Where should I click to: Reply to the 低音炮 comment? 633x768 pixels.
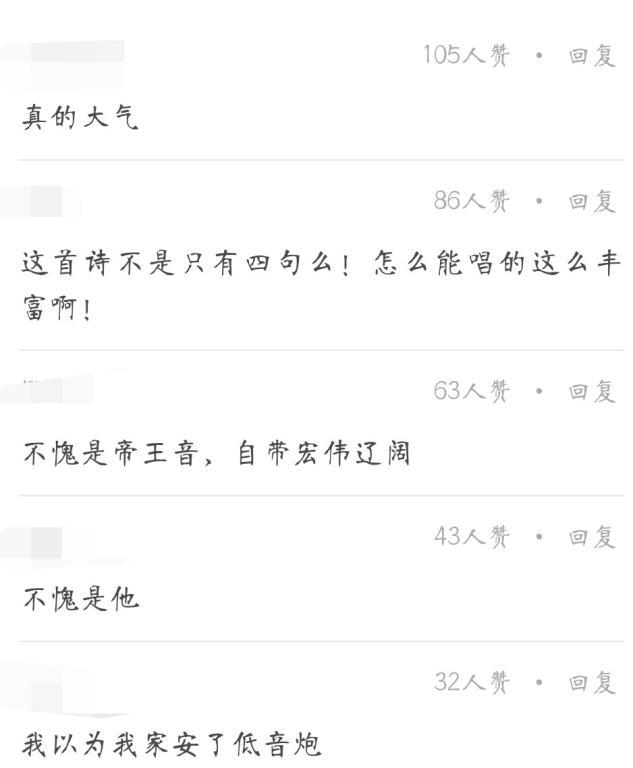pyautogui.click(x=592, y=683)
